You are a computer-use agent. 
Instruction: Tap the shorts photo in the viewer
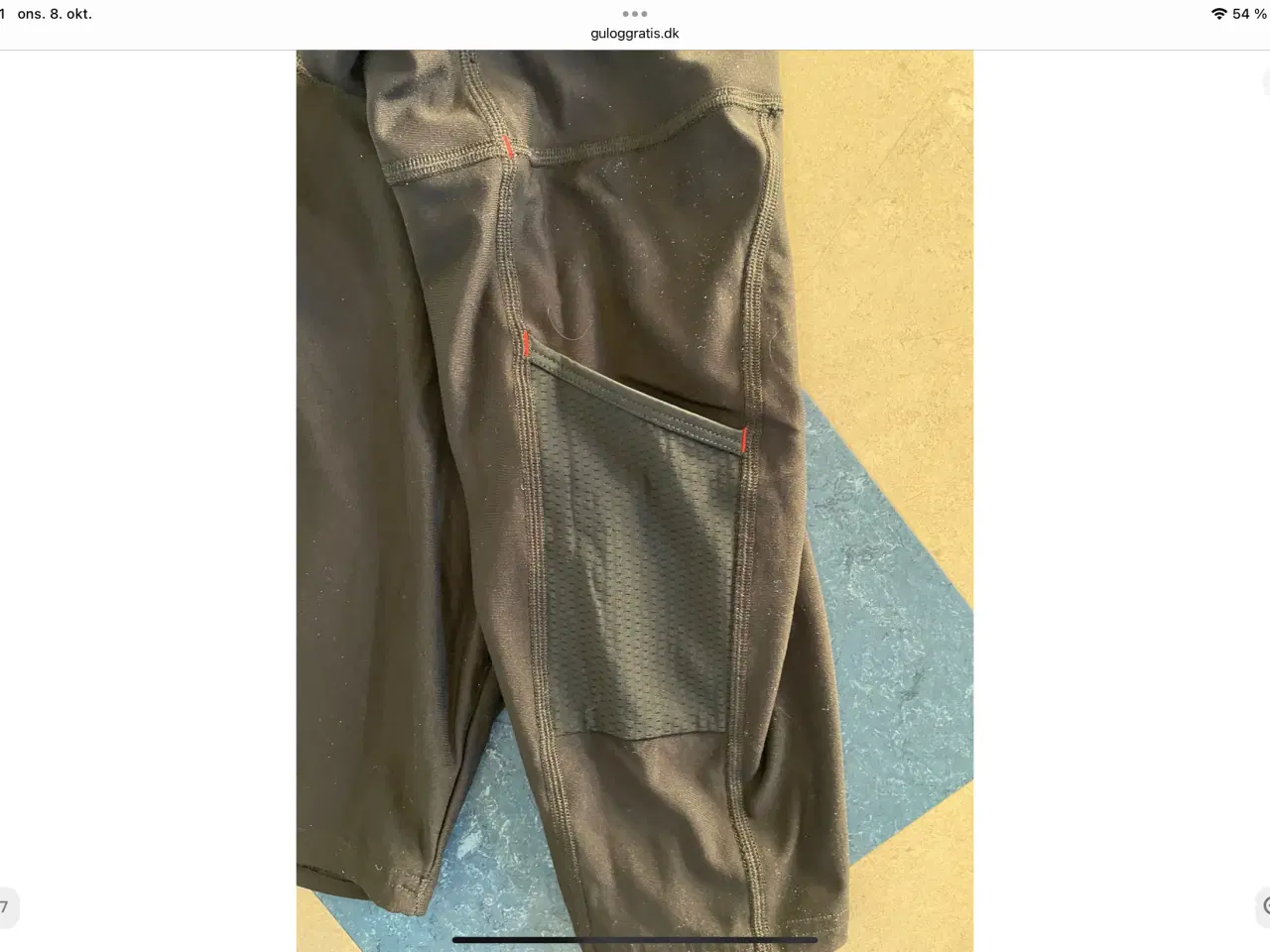634,496
